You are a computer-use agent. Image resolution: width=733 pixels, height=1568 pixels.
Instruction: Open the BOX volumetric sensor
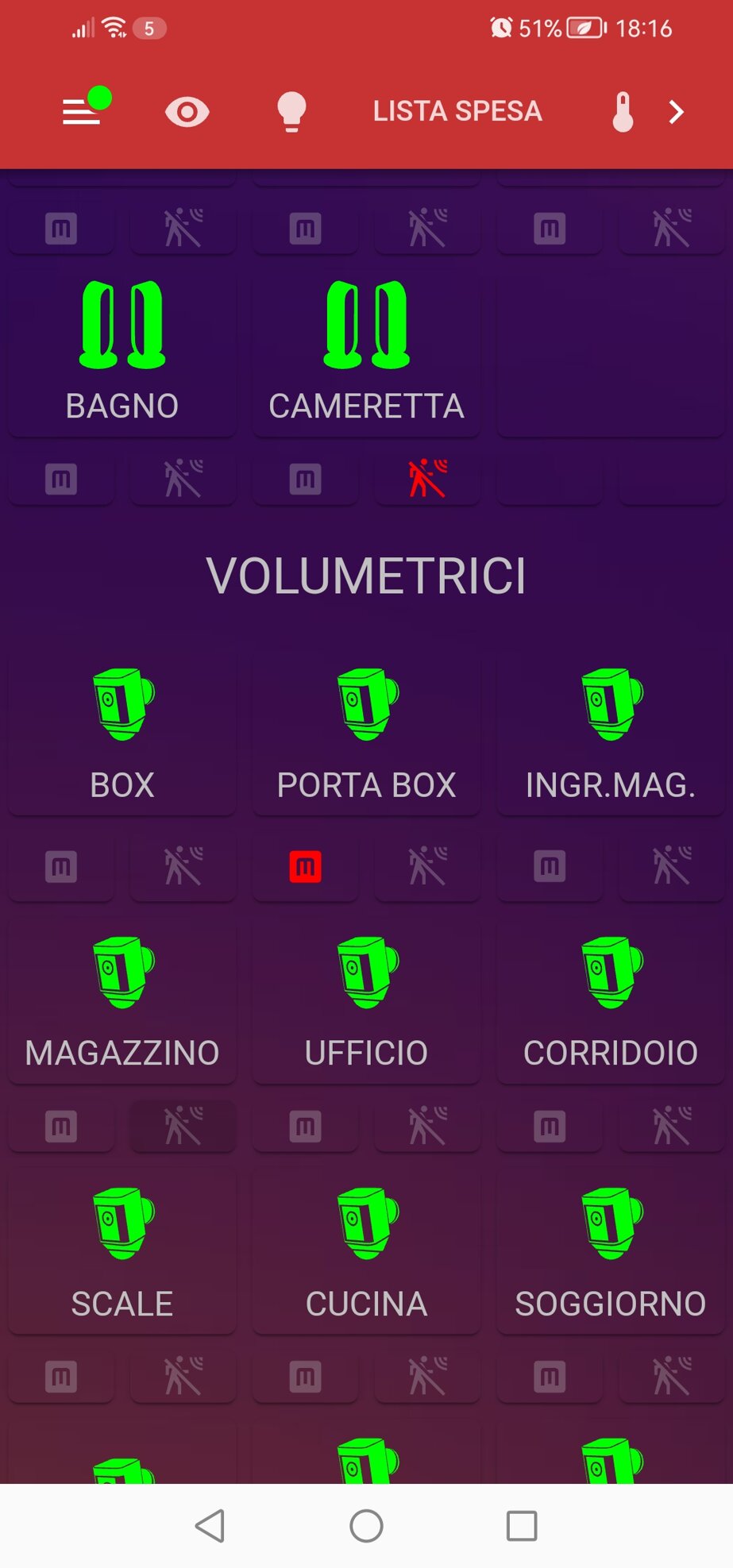tap(122, 734)
